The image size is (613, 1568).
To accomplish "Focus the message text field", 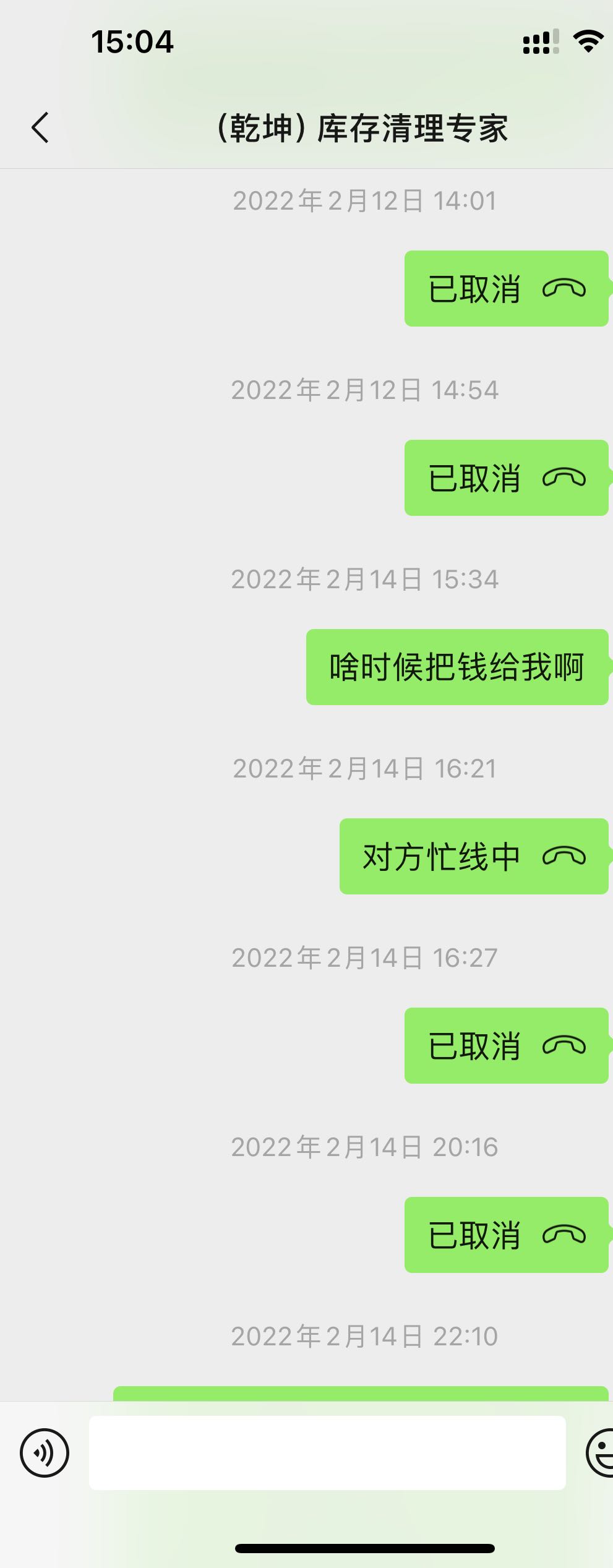I will point(327,1453).
